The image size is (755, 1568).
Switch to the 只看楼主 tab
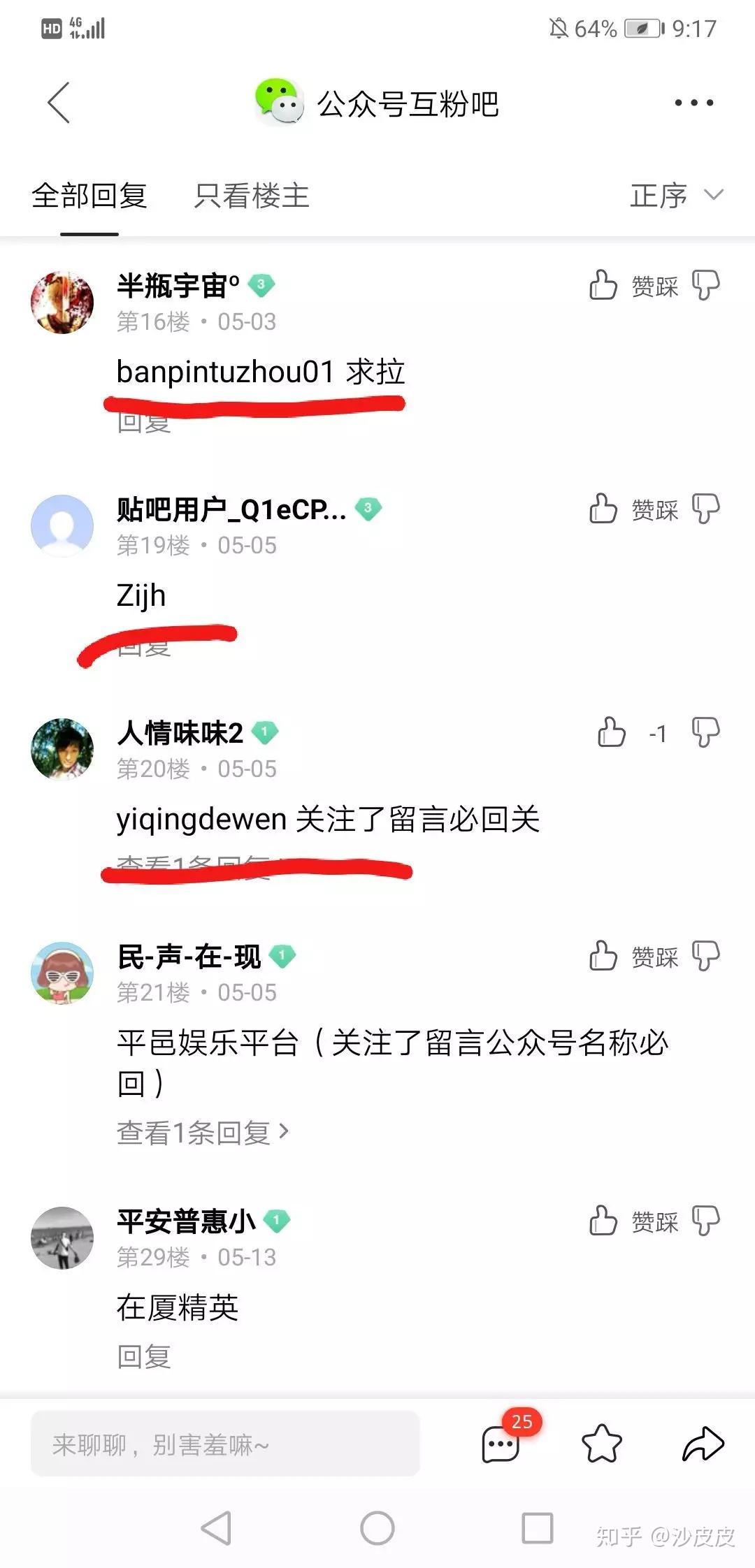251,196
